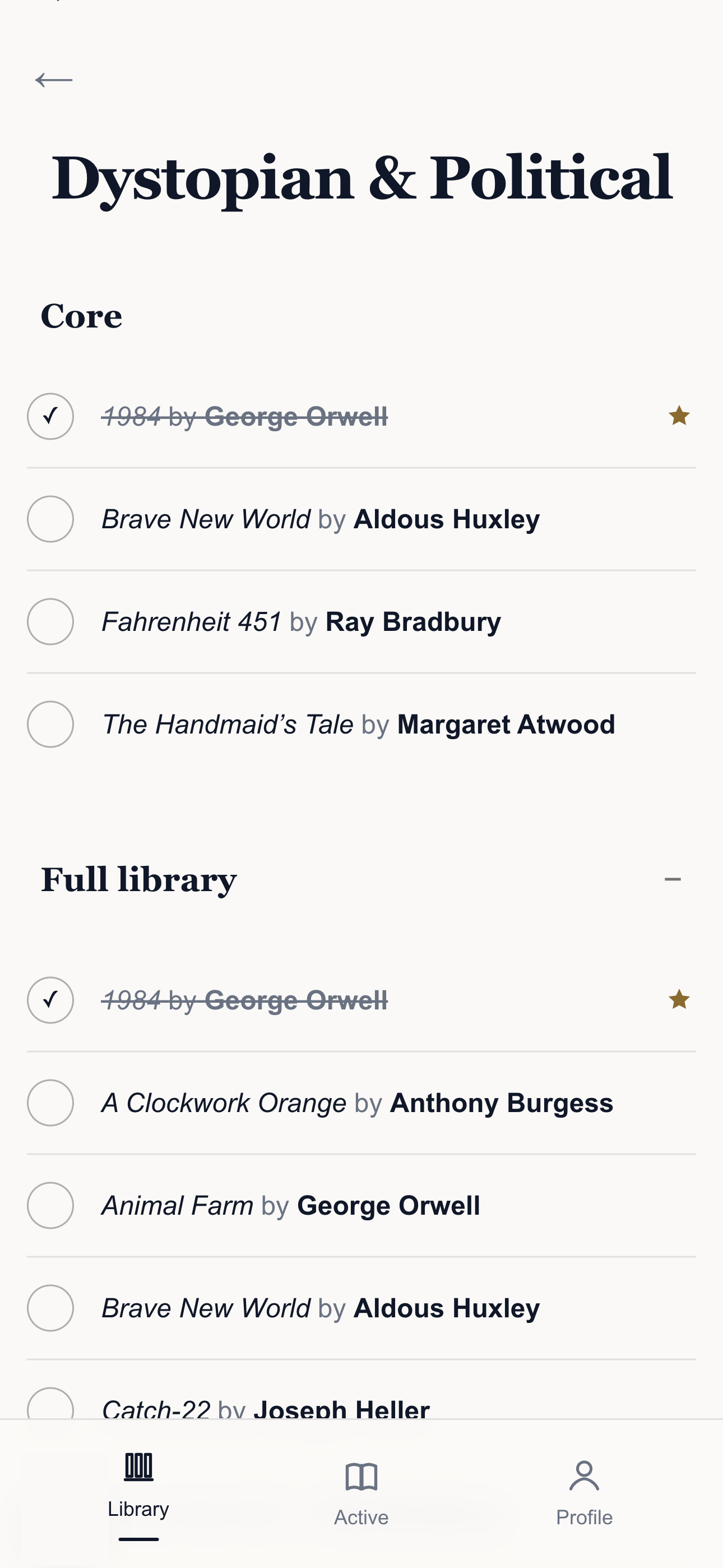Check off Fahrenheit 451 by Ray Bradbury
Image resolution: width=723 pixels, height=1568 pixels.
(x=50, y=621)
